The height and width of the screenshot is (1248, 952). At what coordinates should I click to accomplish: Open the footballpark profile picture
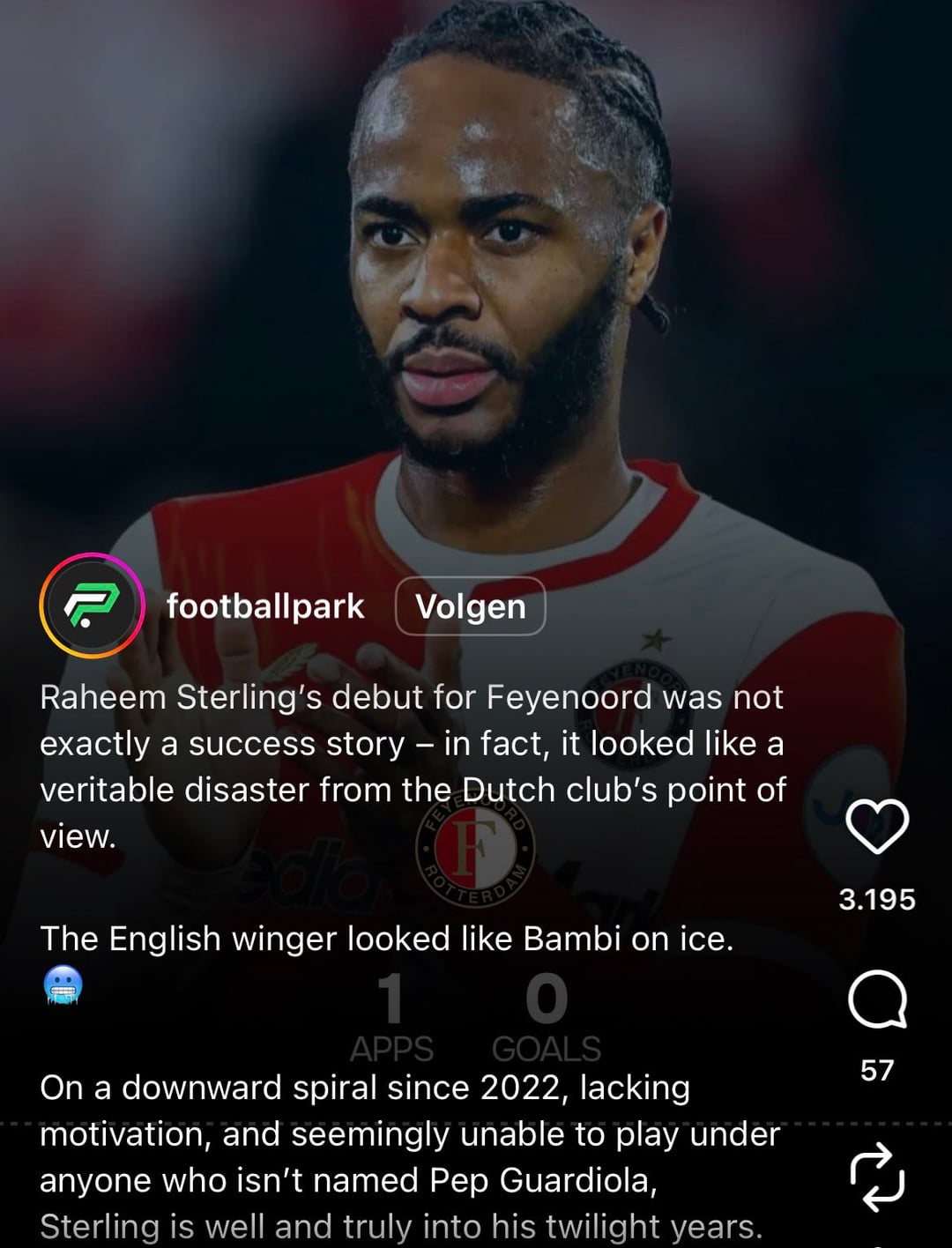(x=92, y=605)
